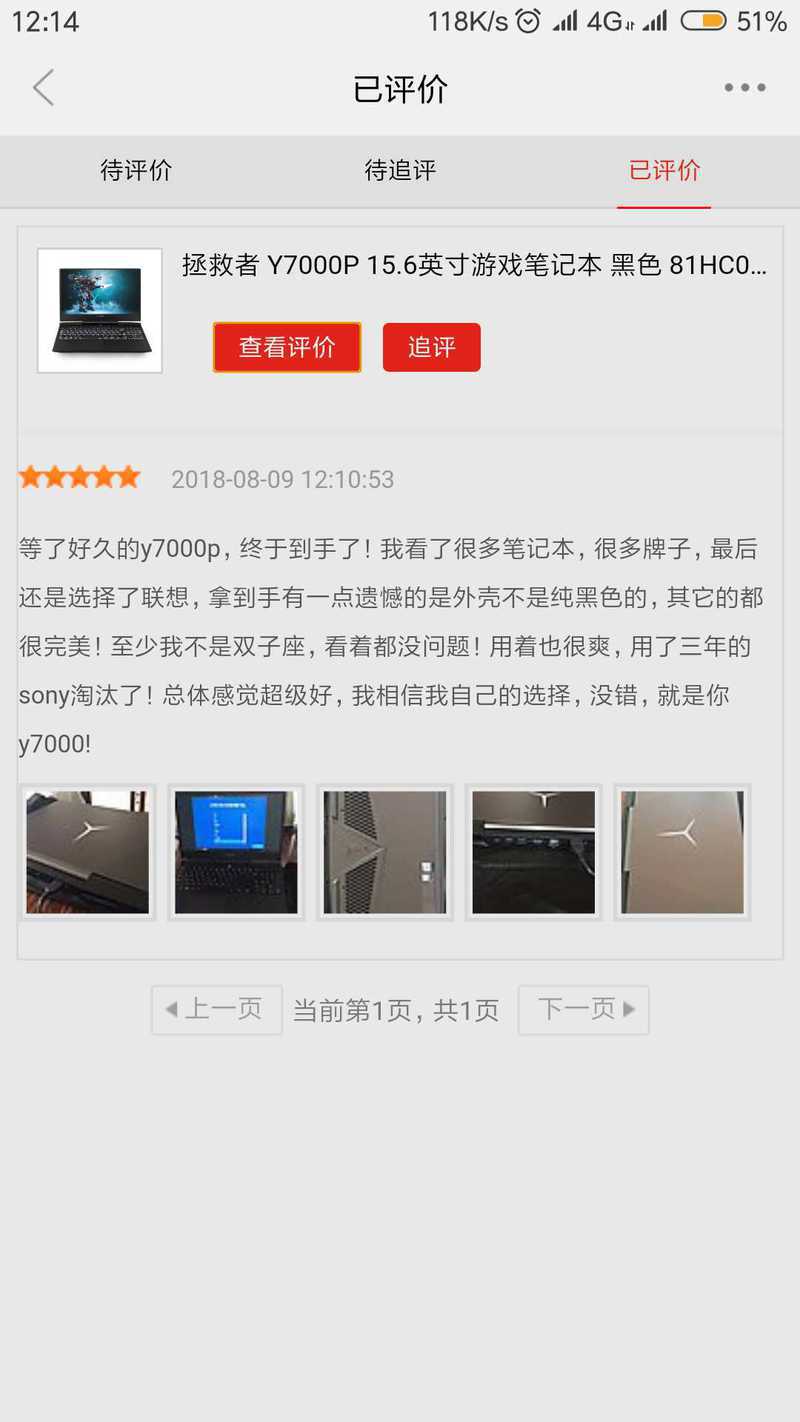Switch to the 待评价 tab
800x1422 pixels.
pyautogui.click(x=136, y=170)
